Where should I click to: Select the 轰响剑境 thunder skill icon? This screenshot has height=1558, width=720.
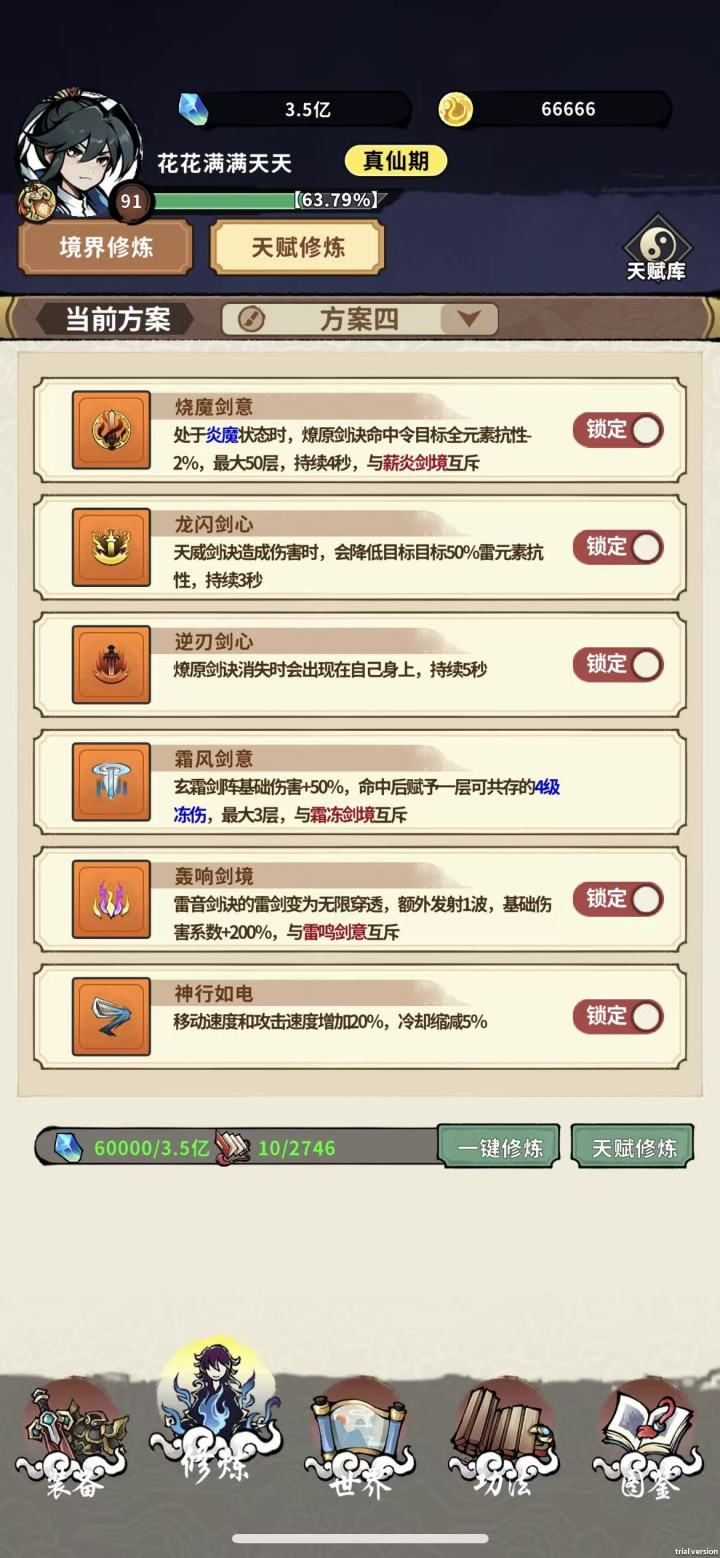(111, 899)
